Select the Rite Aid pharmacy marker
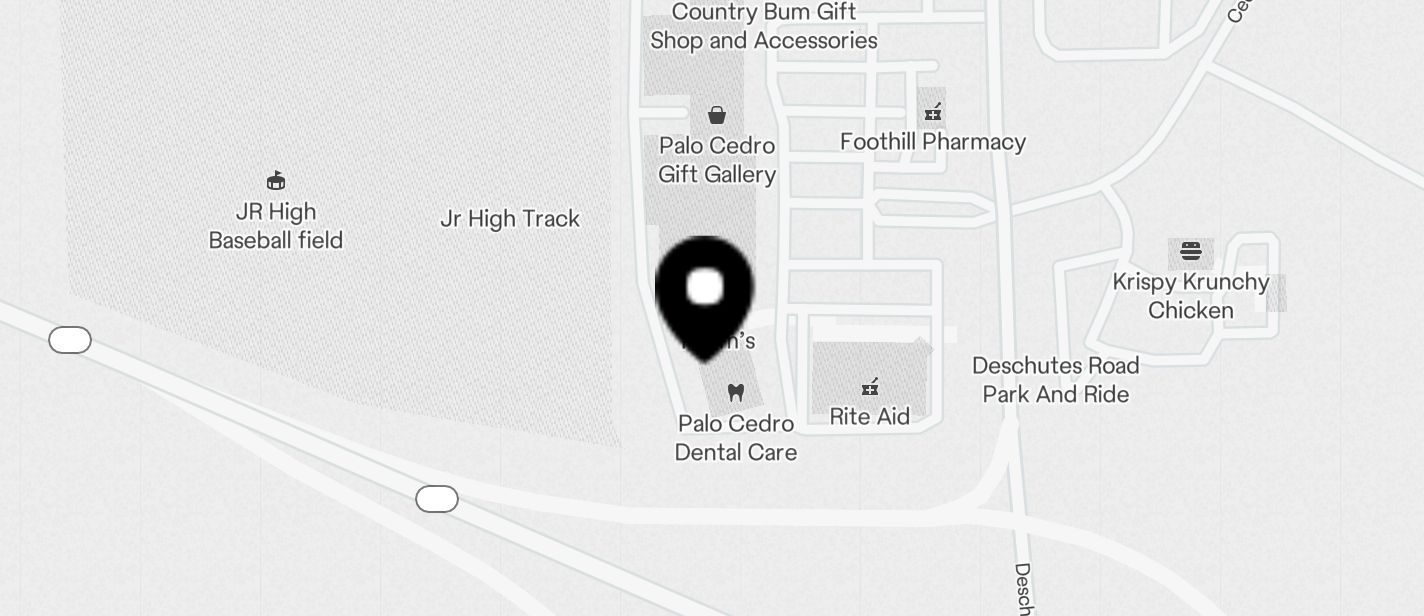The height and width of the screenshot is (616, 1424). (x=870, y=387)
